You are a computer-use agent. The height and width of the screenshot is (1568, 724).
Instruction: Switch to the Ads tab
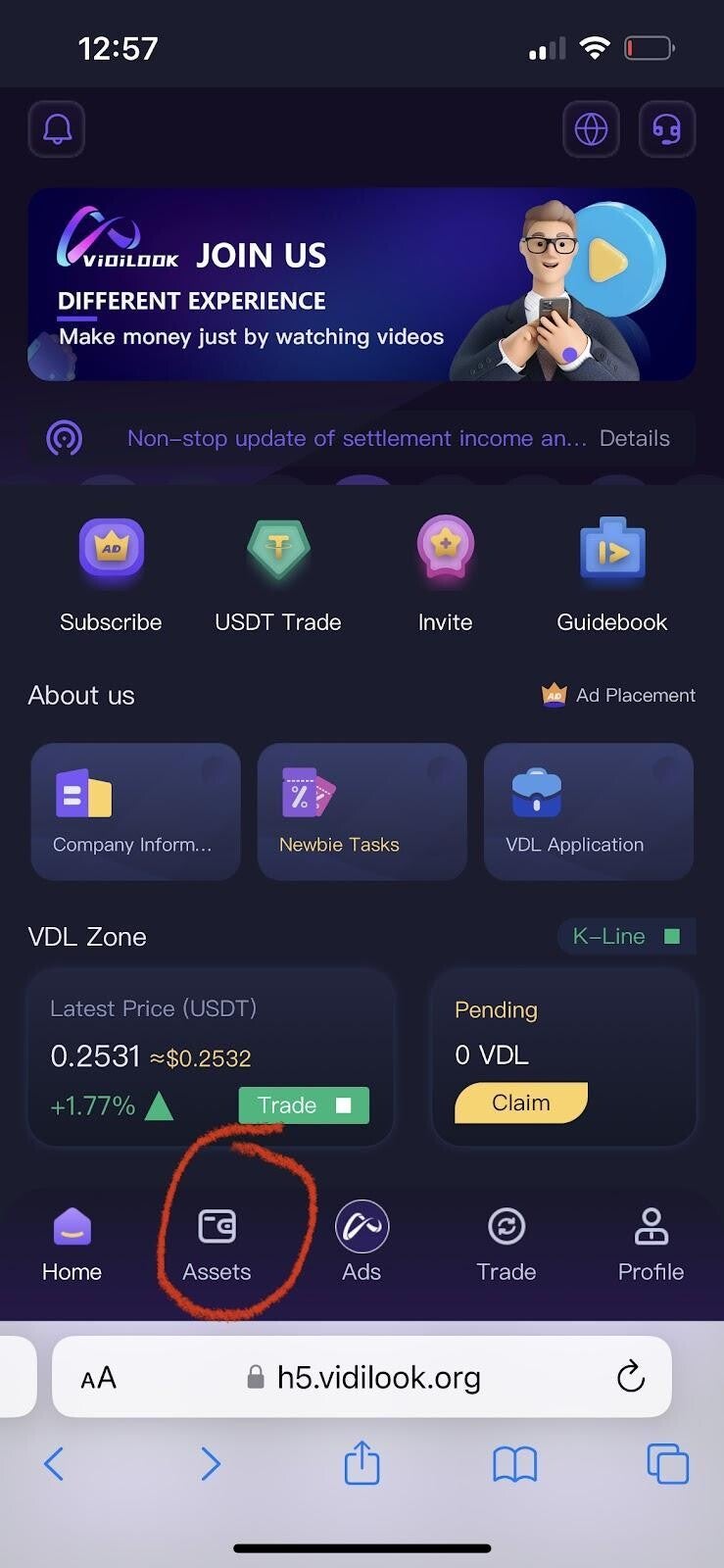[362, 1243]
